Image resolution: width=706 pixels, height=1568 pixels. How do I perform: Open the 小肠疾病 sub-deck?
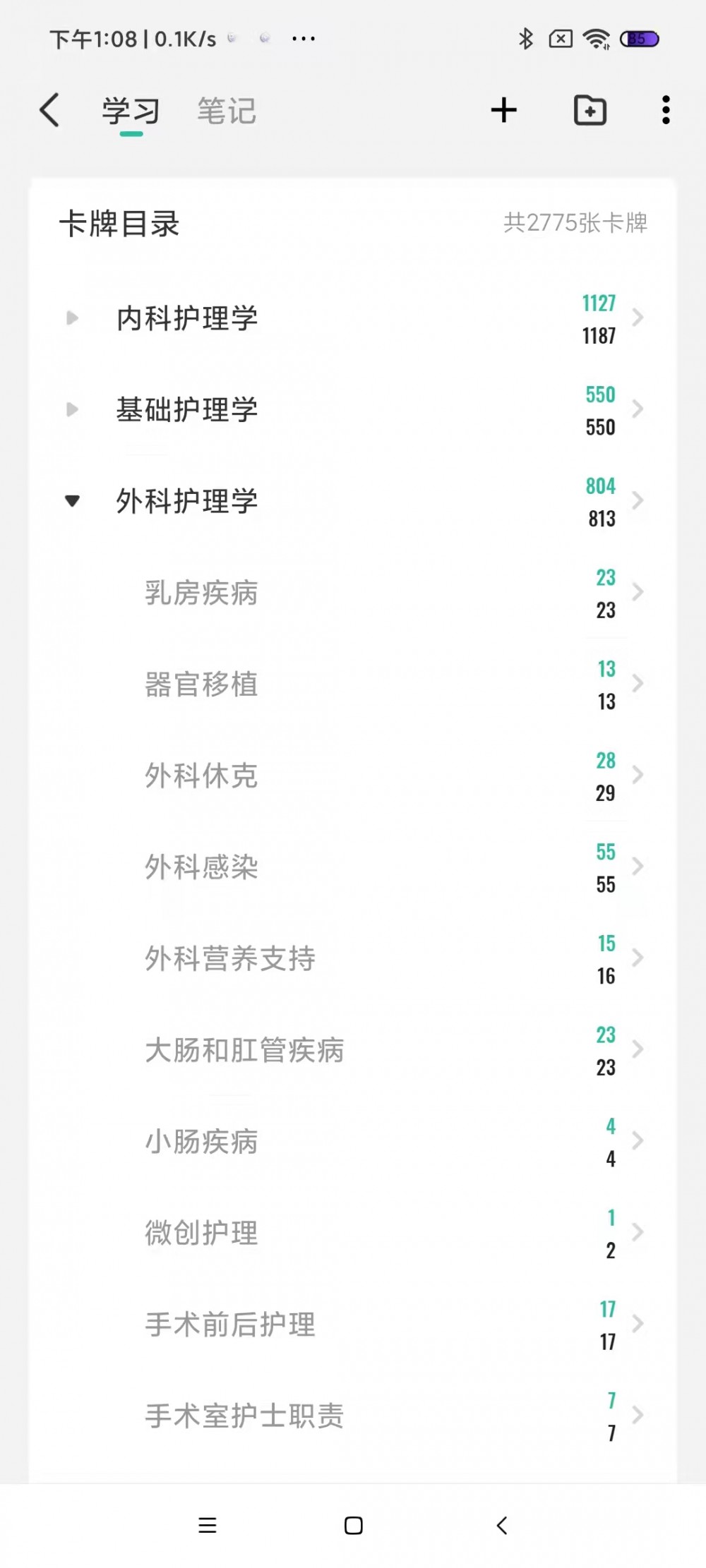click(353, 1142)
